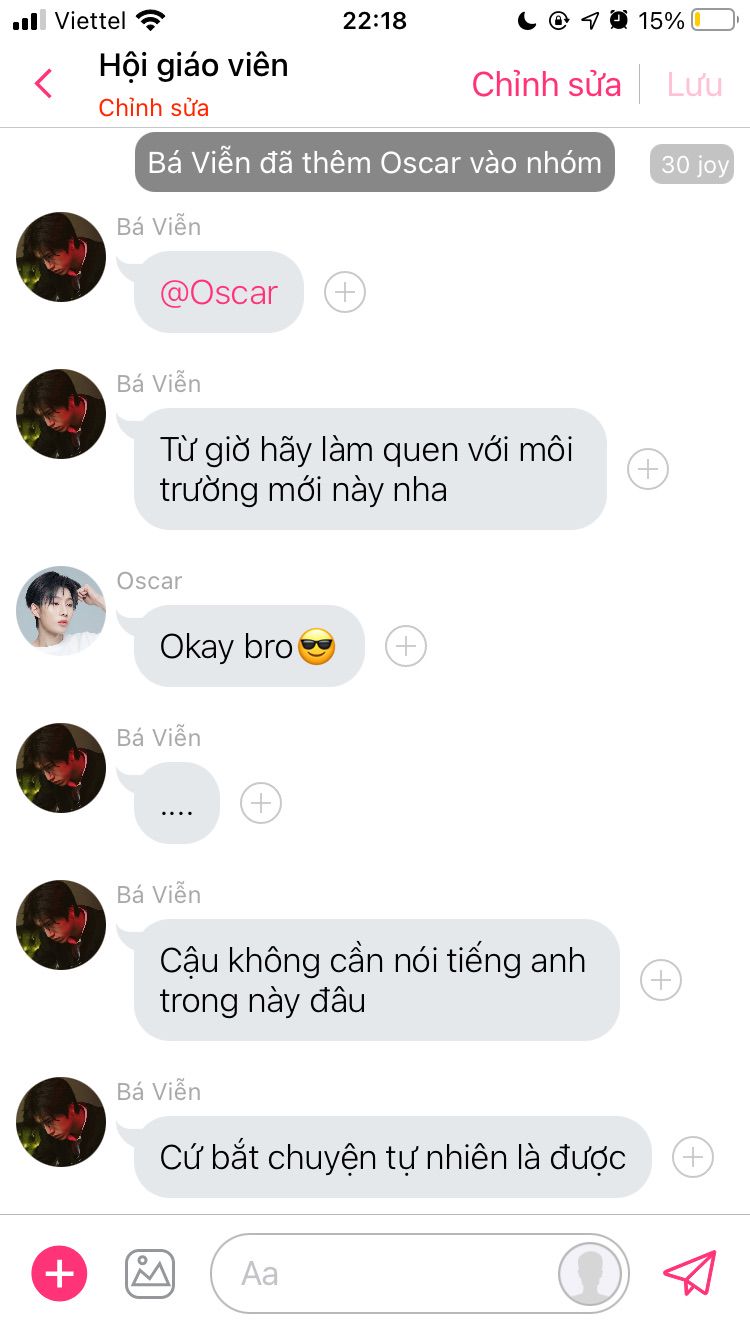Viewport: 750px width, 1334px height.
Task: Tap the avatar selector inside input field
Action: click(x=590, y=1273)
